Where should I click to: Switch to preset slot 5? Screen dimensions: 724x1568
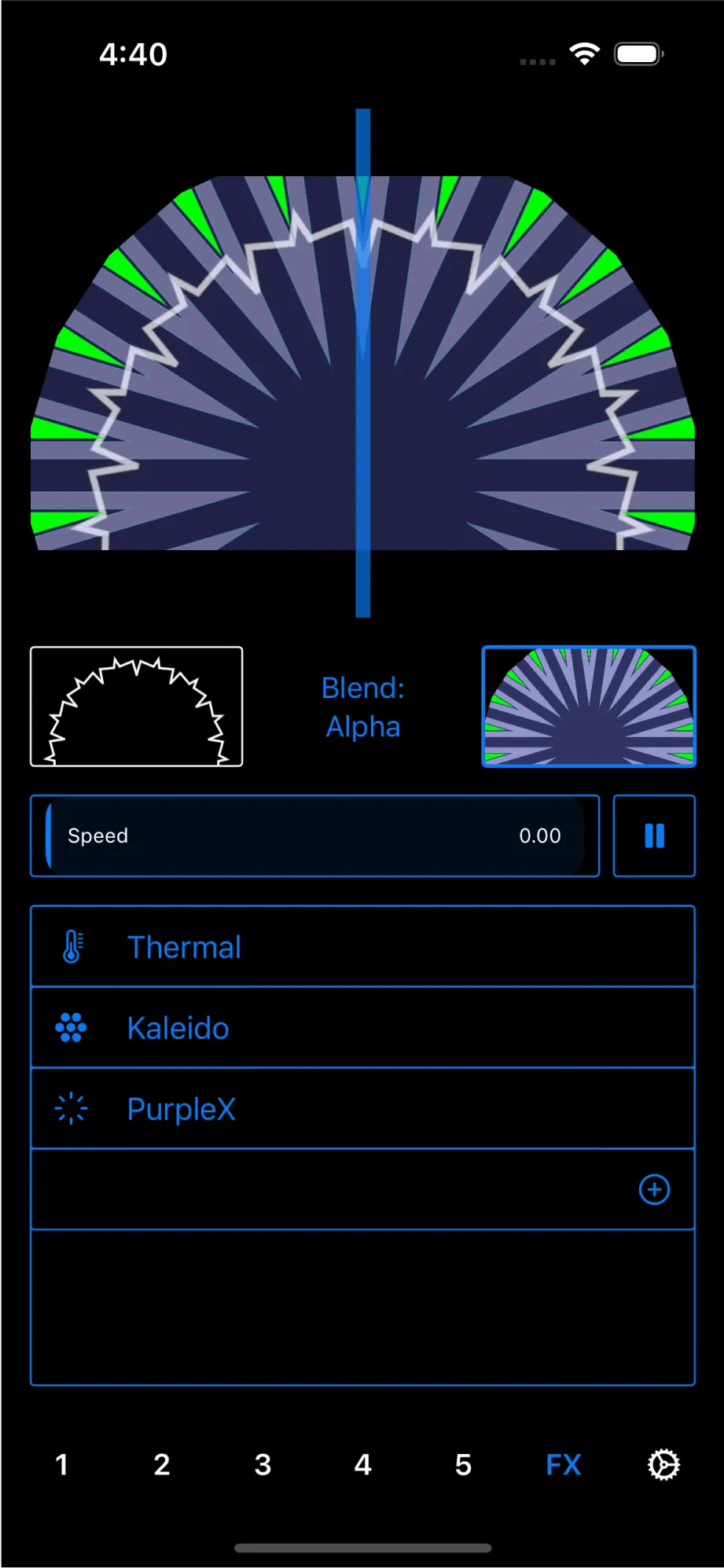(463, 1464)
